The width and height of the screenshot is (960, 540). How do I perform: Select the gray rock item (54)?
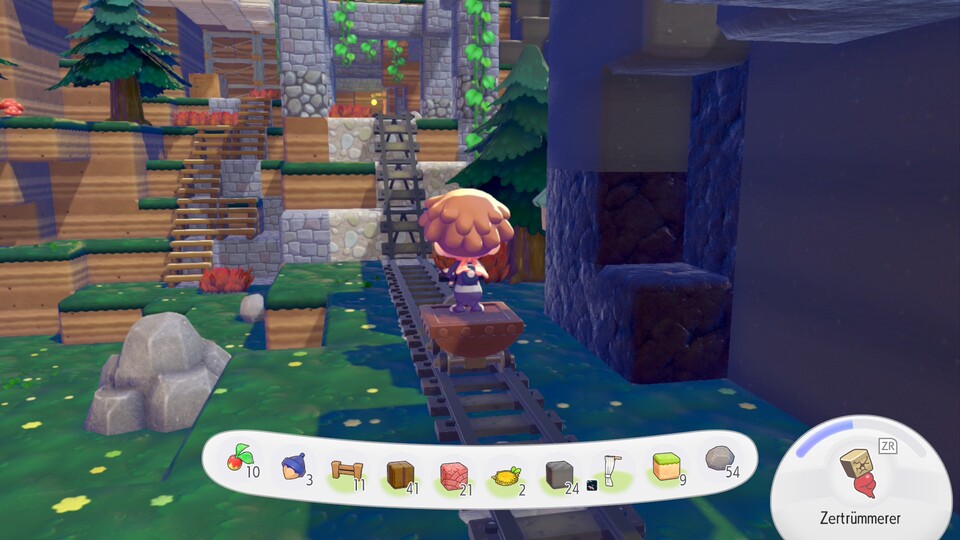718,461
